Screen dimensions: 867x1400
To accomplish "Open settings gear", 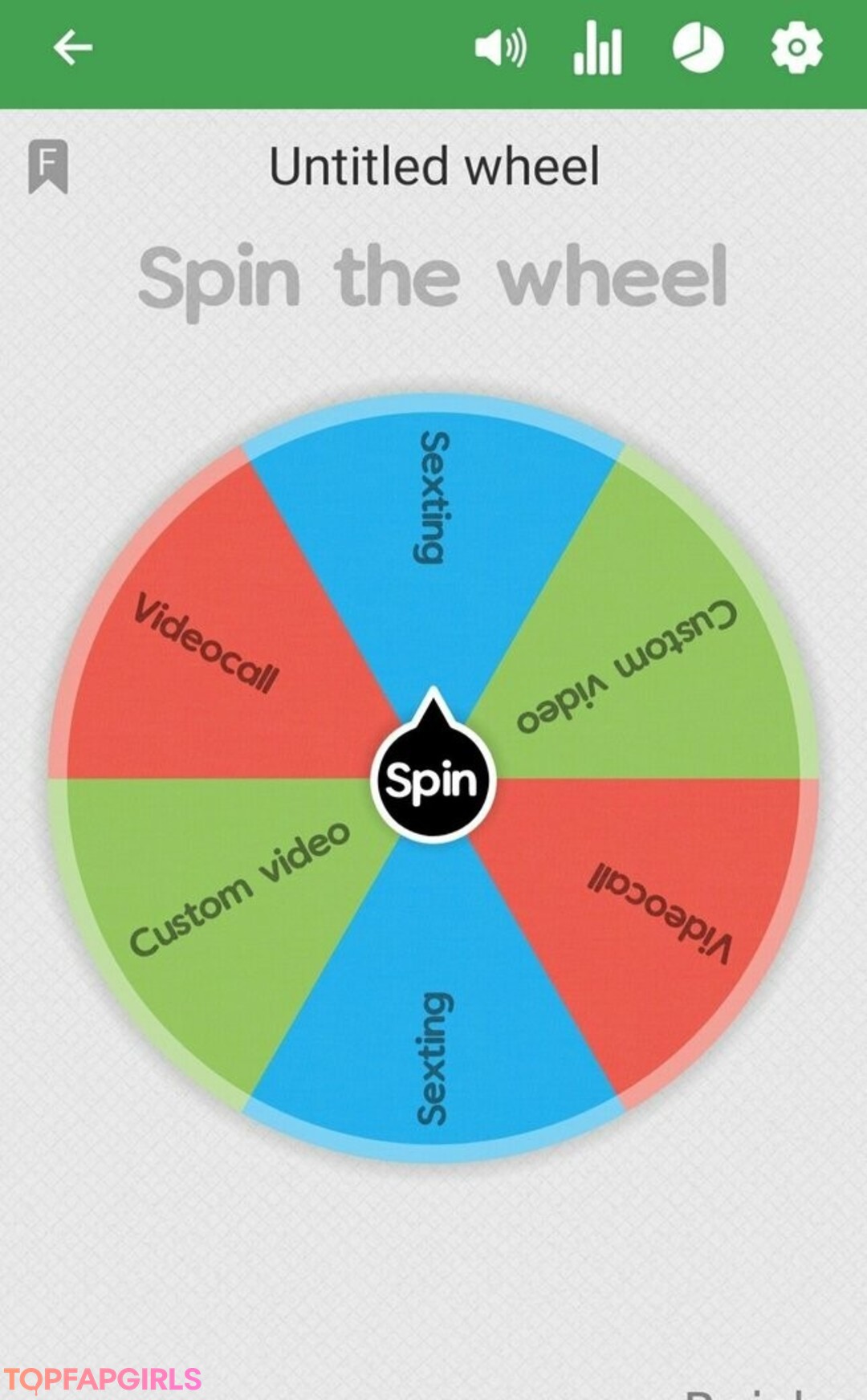I will pyautogui.click(x=796, y=48).
